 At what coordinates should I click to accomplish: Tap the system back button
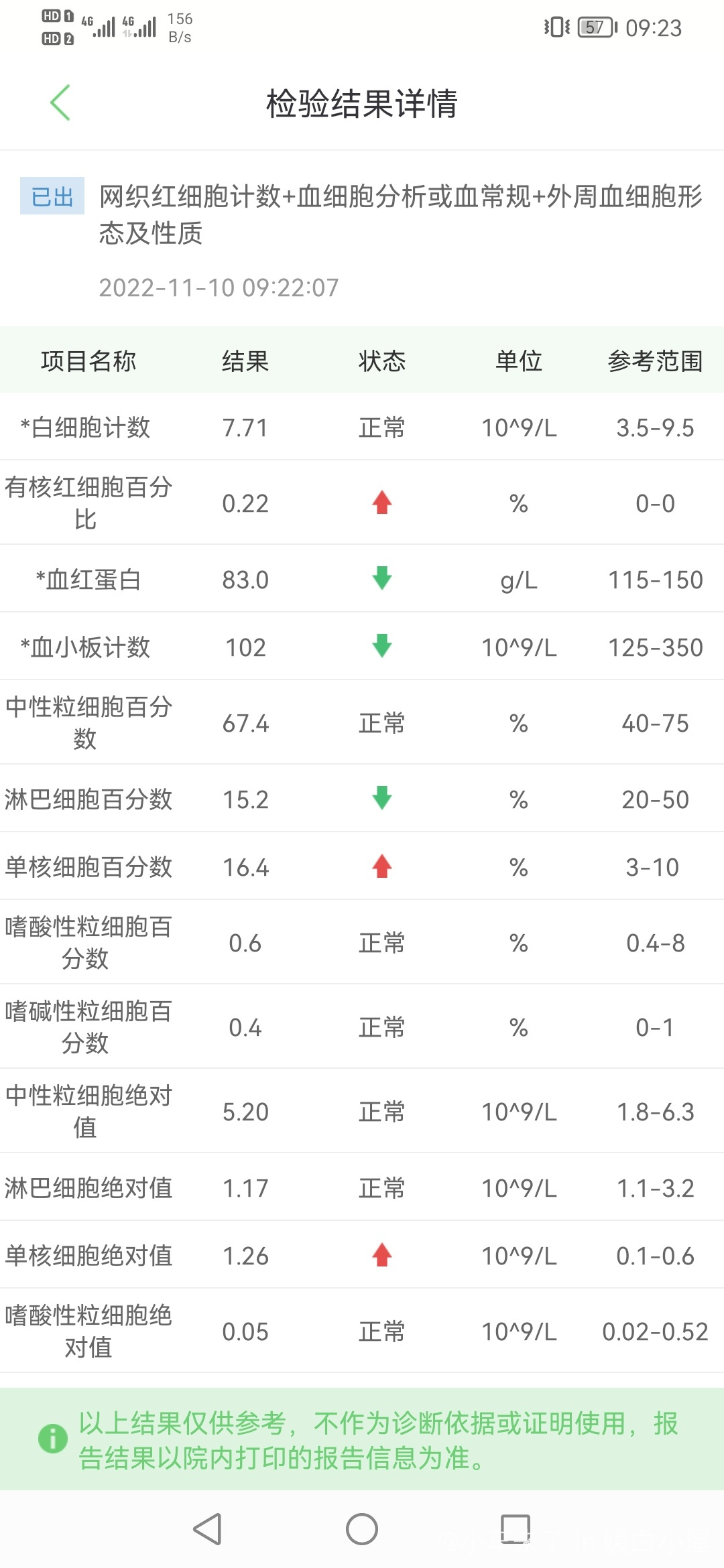pos(207,1529)
